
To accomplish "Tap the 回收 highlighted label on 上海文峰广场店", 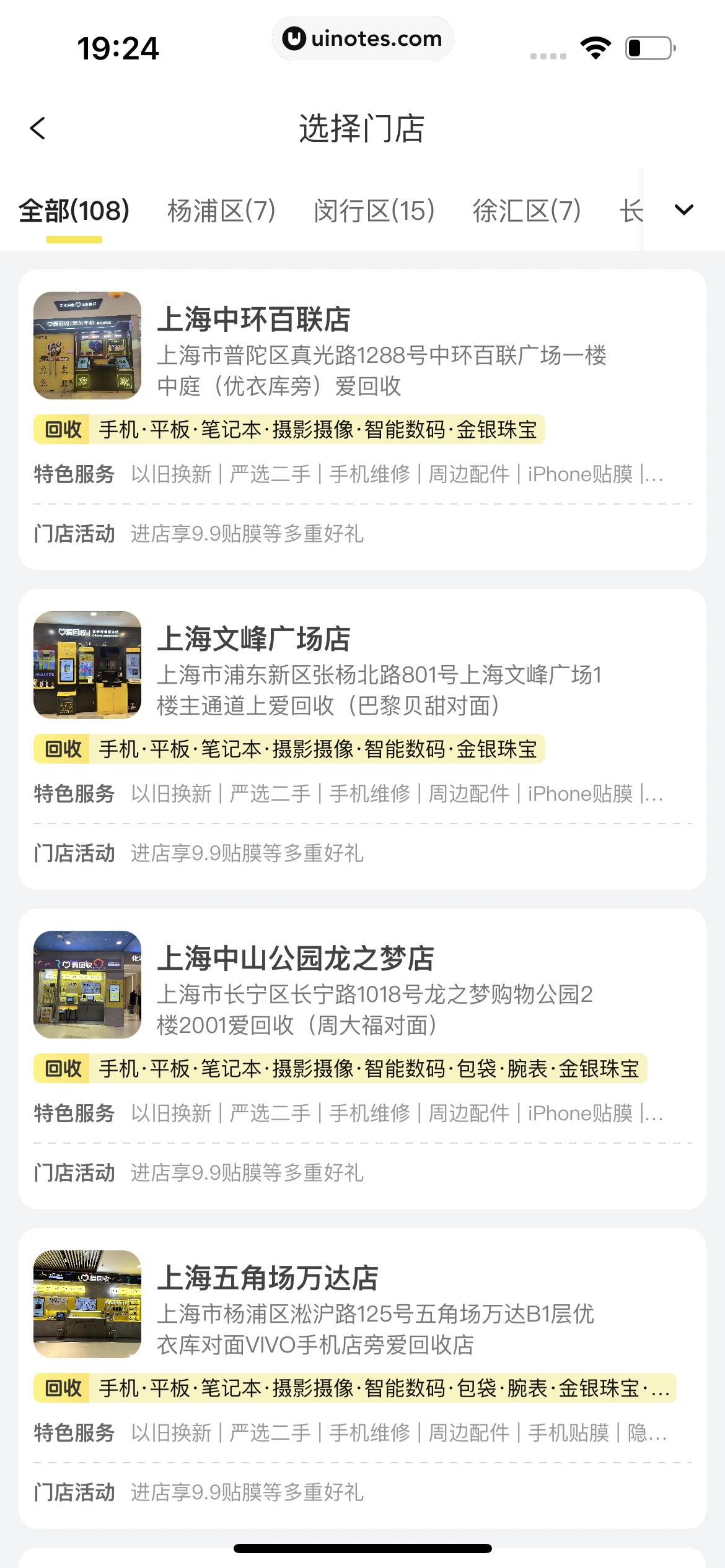I will 61,749.
